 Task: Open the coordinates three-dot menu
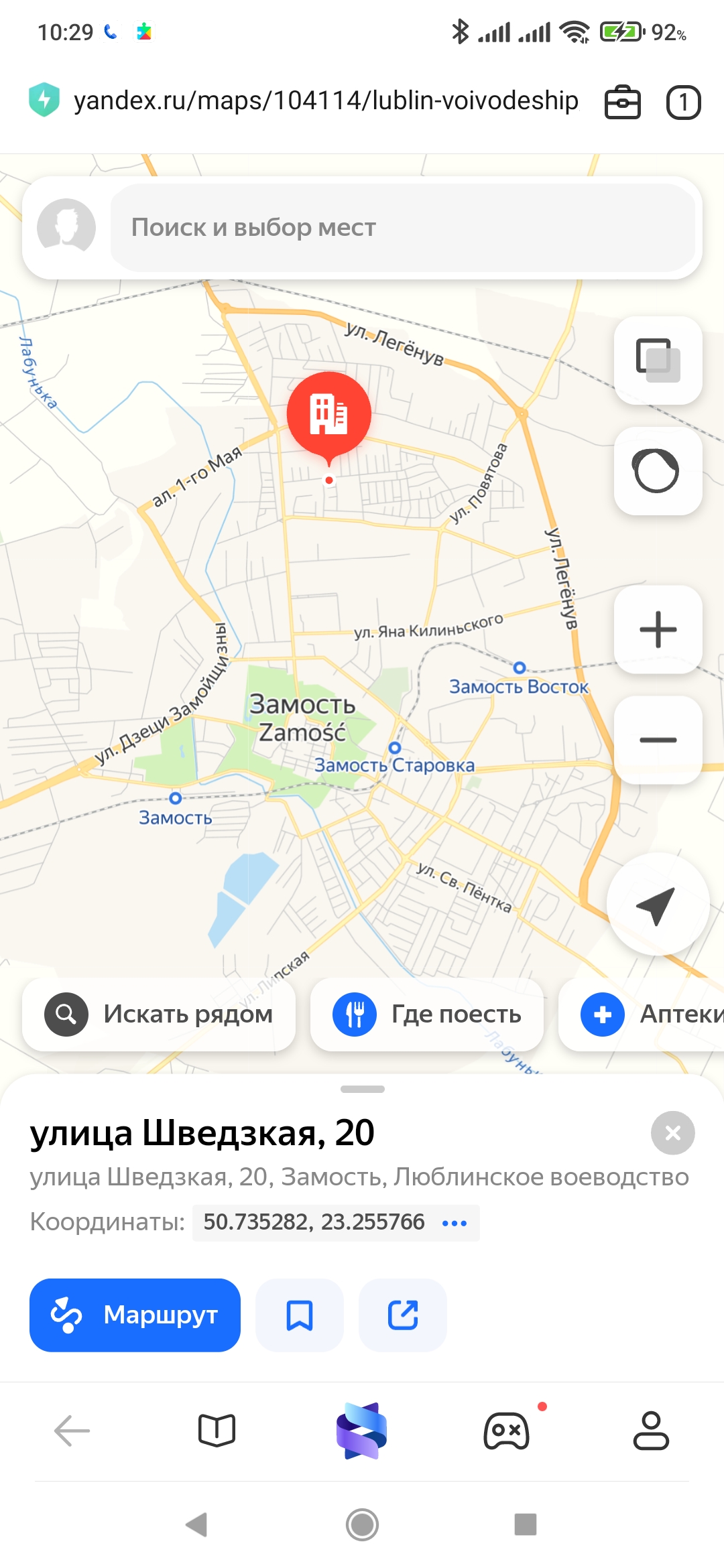point(455,1223)
